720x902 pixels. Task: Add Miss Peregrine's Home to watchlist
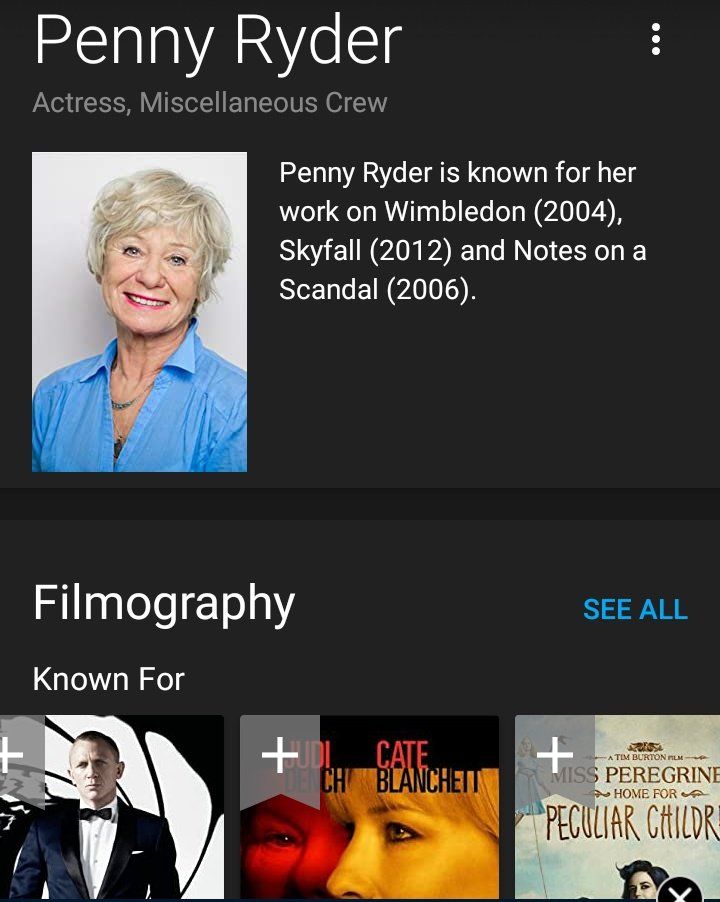pos(554,755)
